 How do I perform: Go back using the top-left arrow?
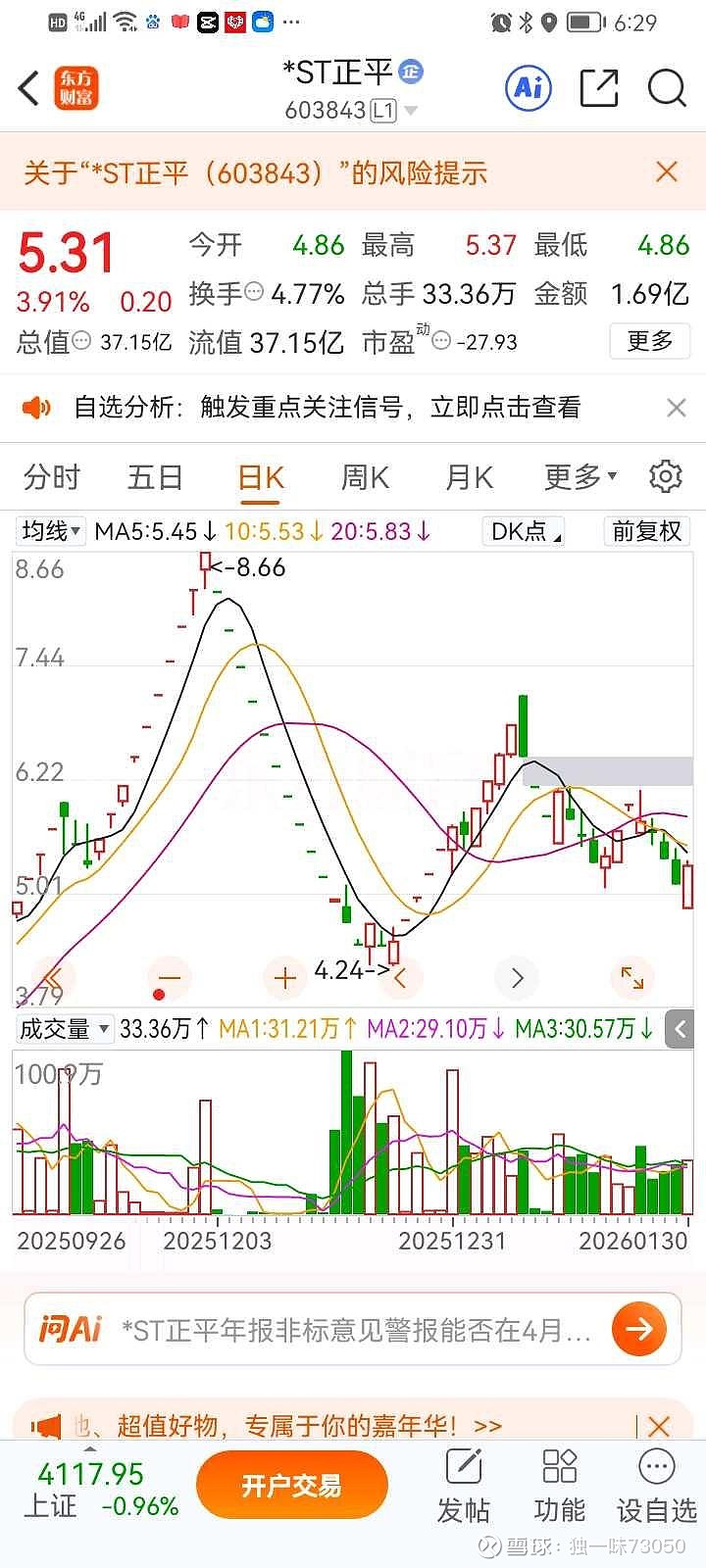(29, 88)
